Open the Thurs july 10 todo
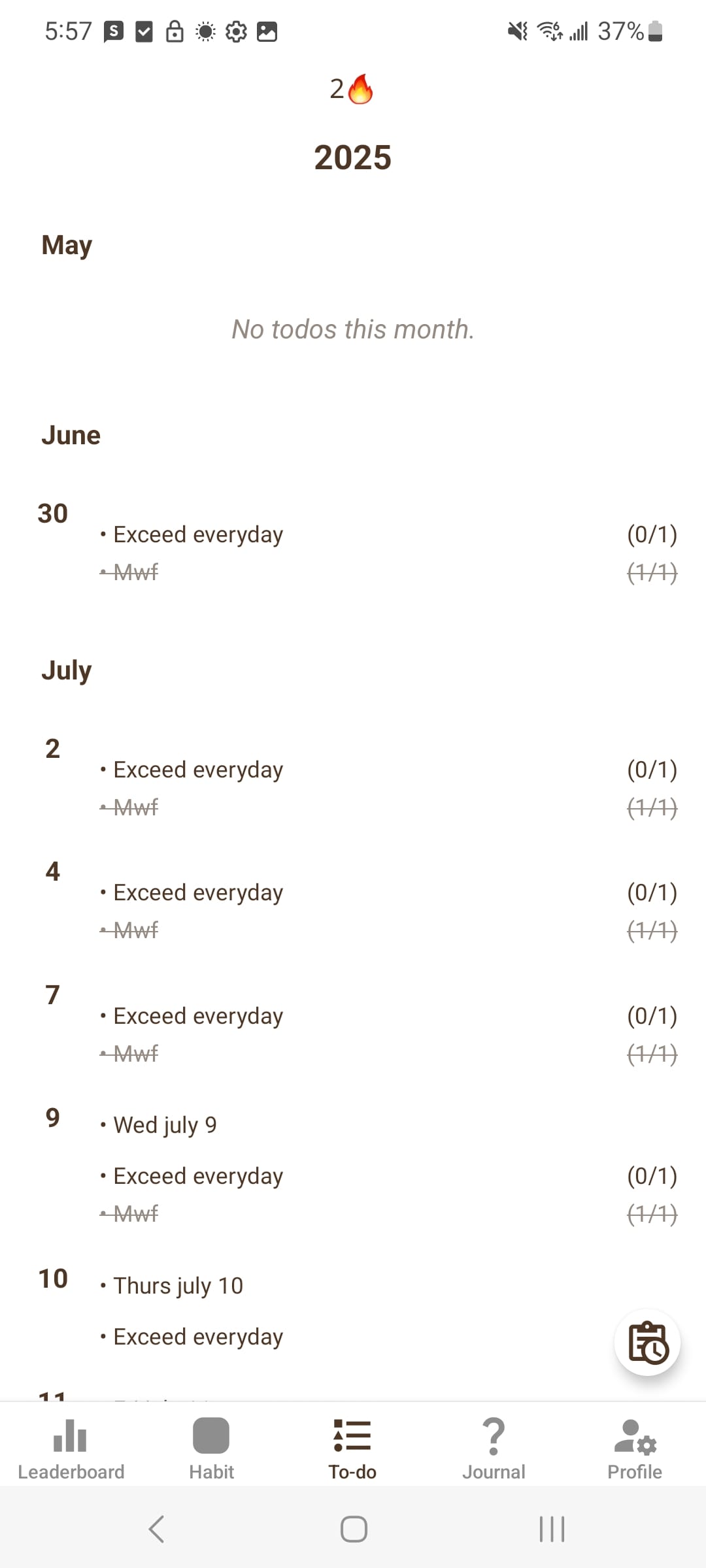 point(178,1286)
